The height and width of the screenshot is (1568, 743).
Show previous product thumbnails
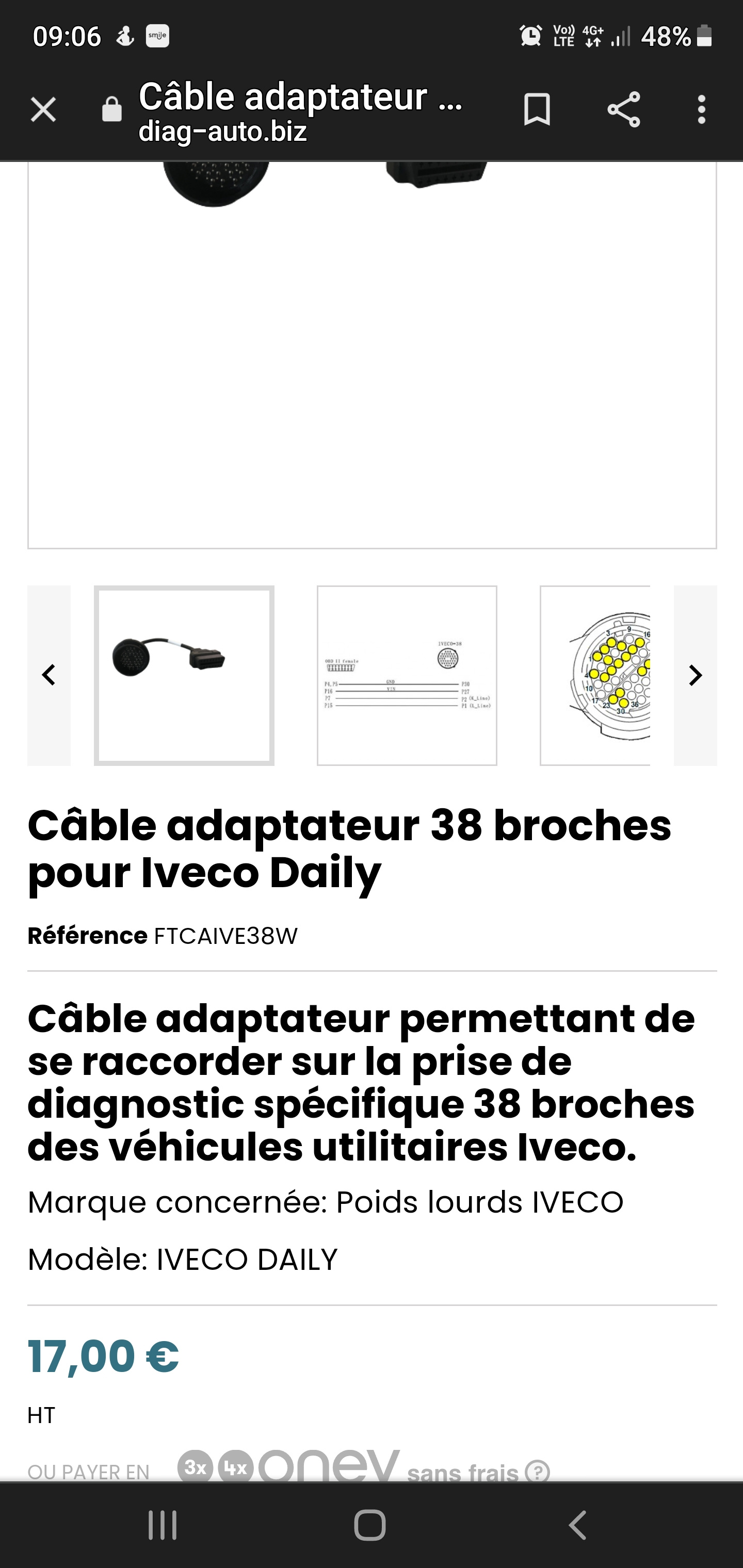(x=49, y=675)
